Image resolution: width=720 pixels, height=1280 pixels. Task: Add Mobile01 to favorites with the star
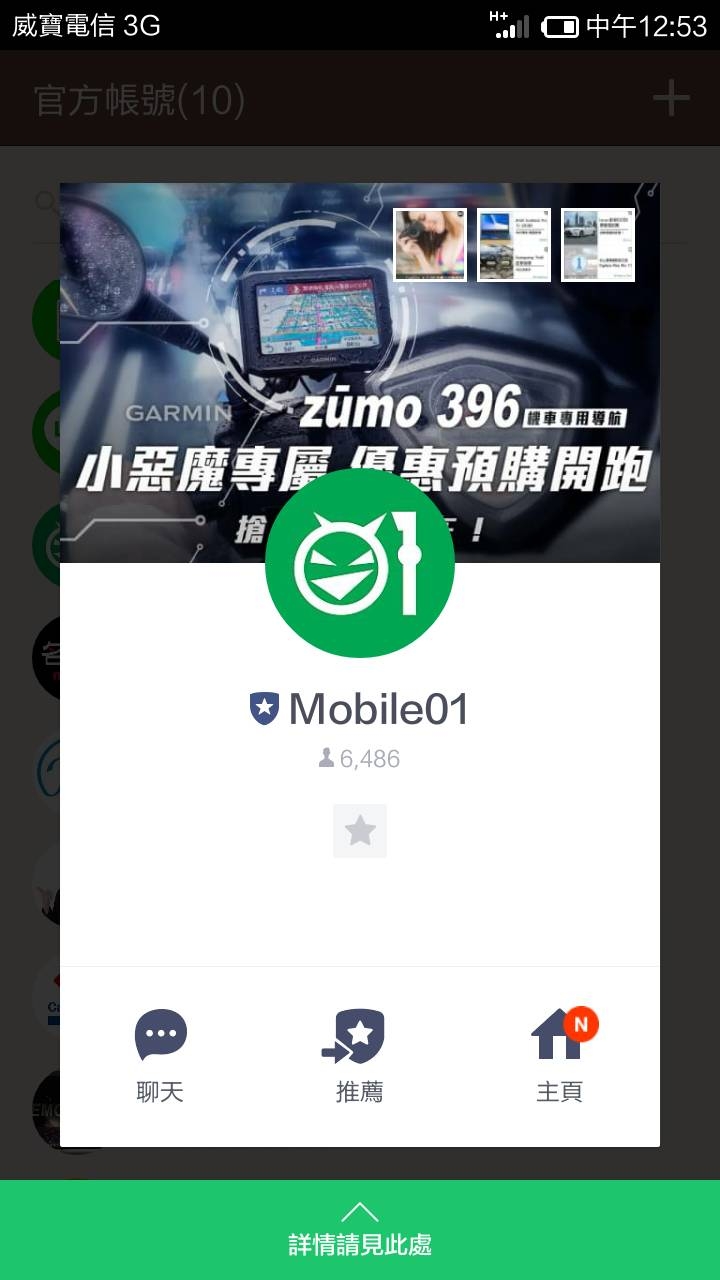coord(360,831)
